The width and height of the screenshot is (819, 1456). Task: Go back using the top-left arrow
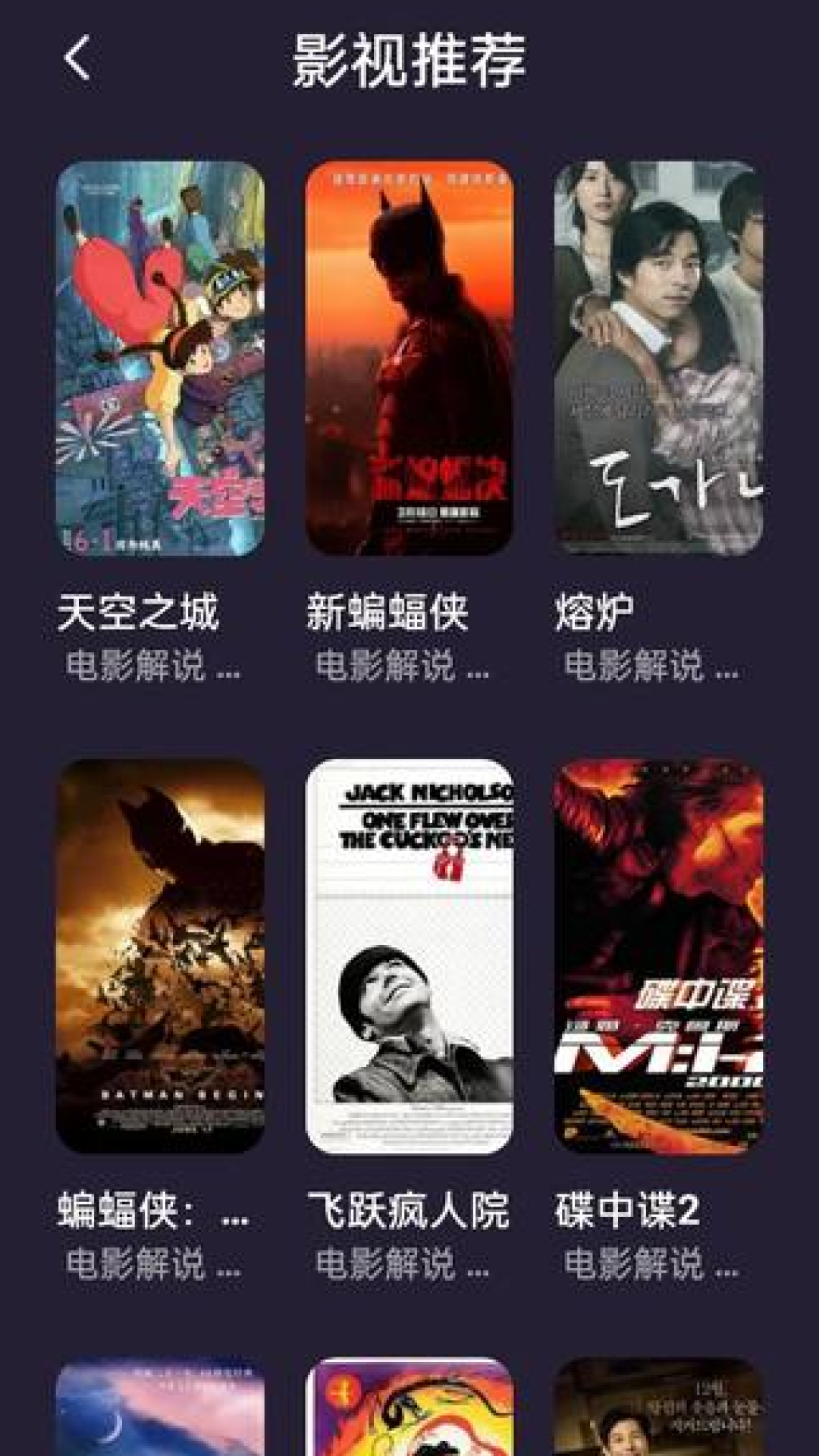[77, 58]
